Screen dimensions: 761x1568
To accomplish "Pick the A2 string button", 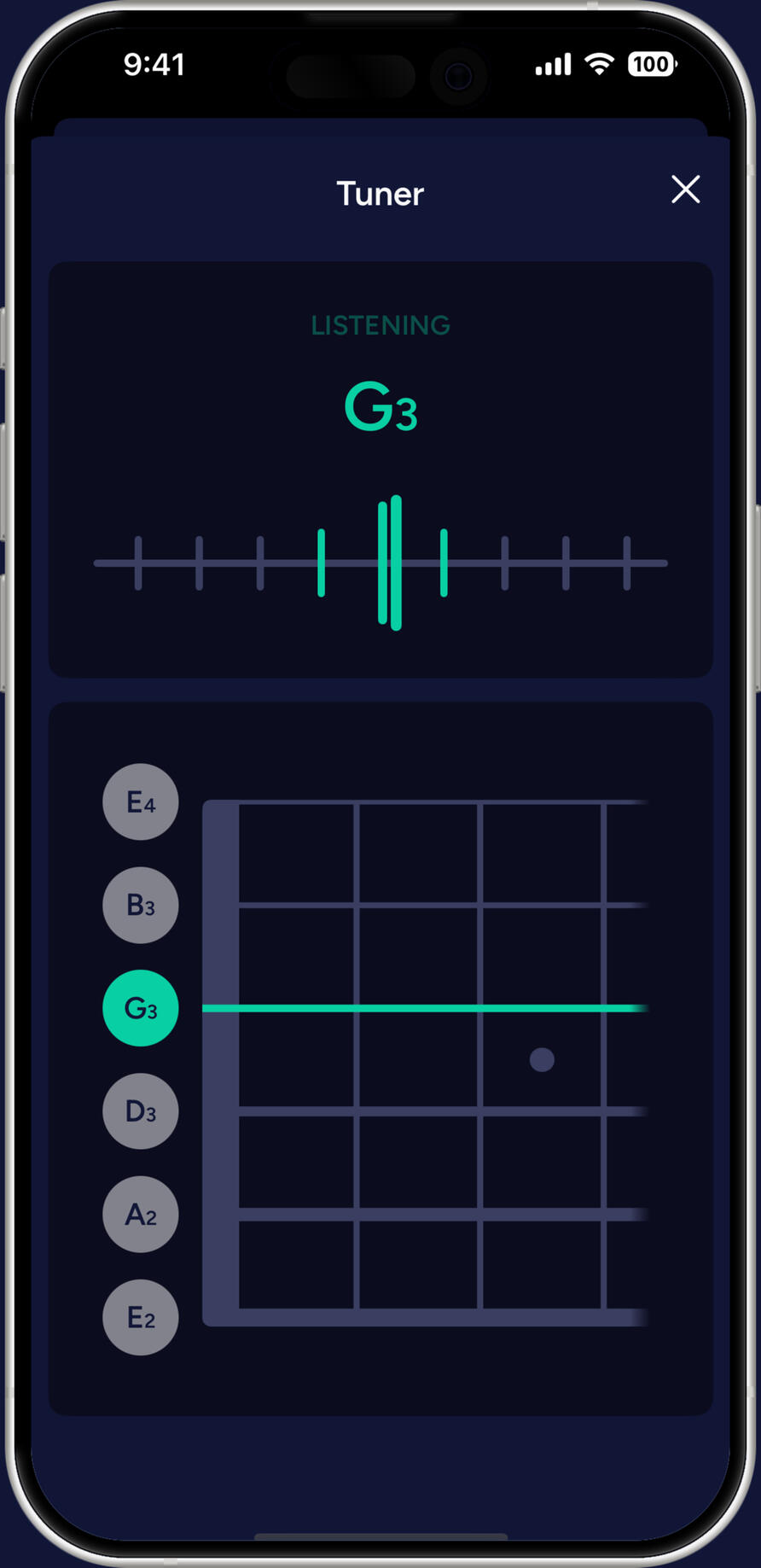I will 141,1214.
